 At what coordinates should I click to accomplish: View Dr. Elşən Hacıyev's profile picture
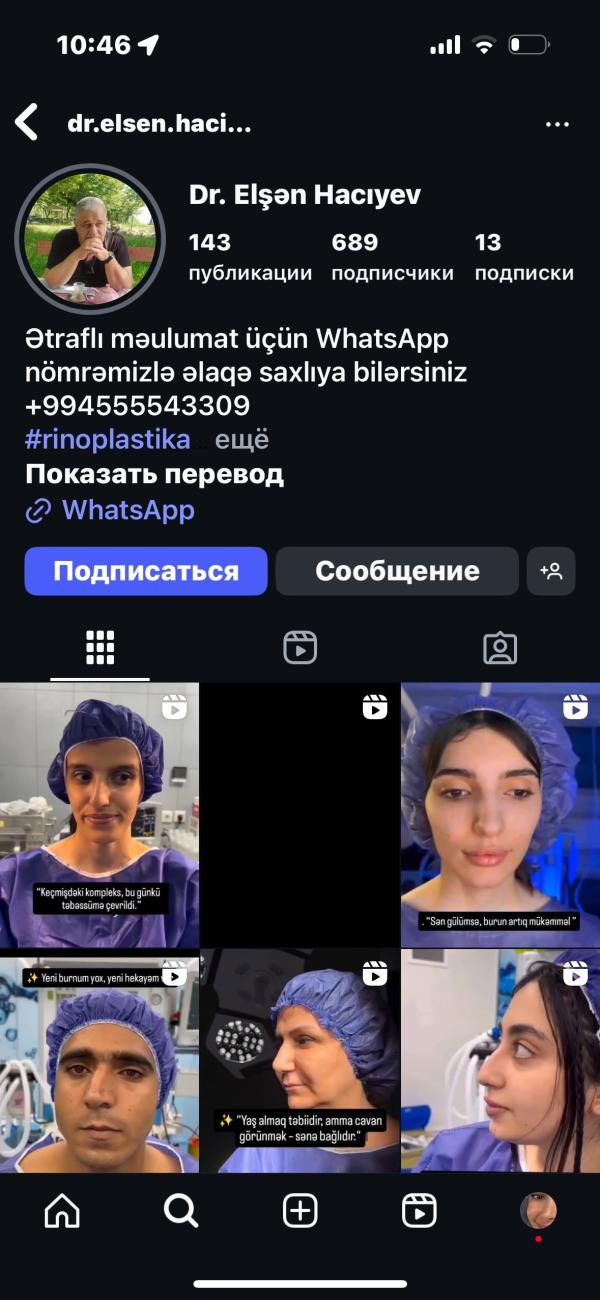(90, 240)
